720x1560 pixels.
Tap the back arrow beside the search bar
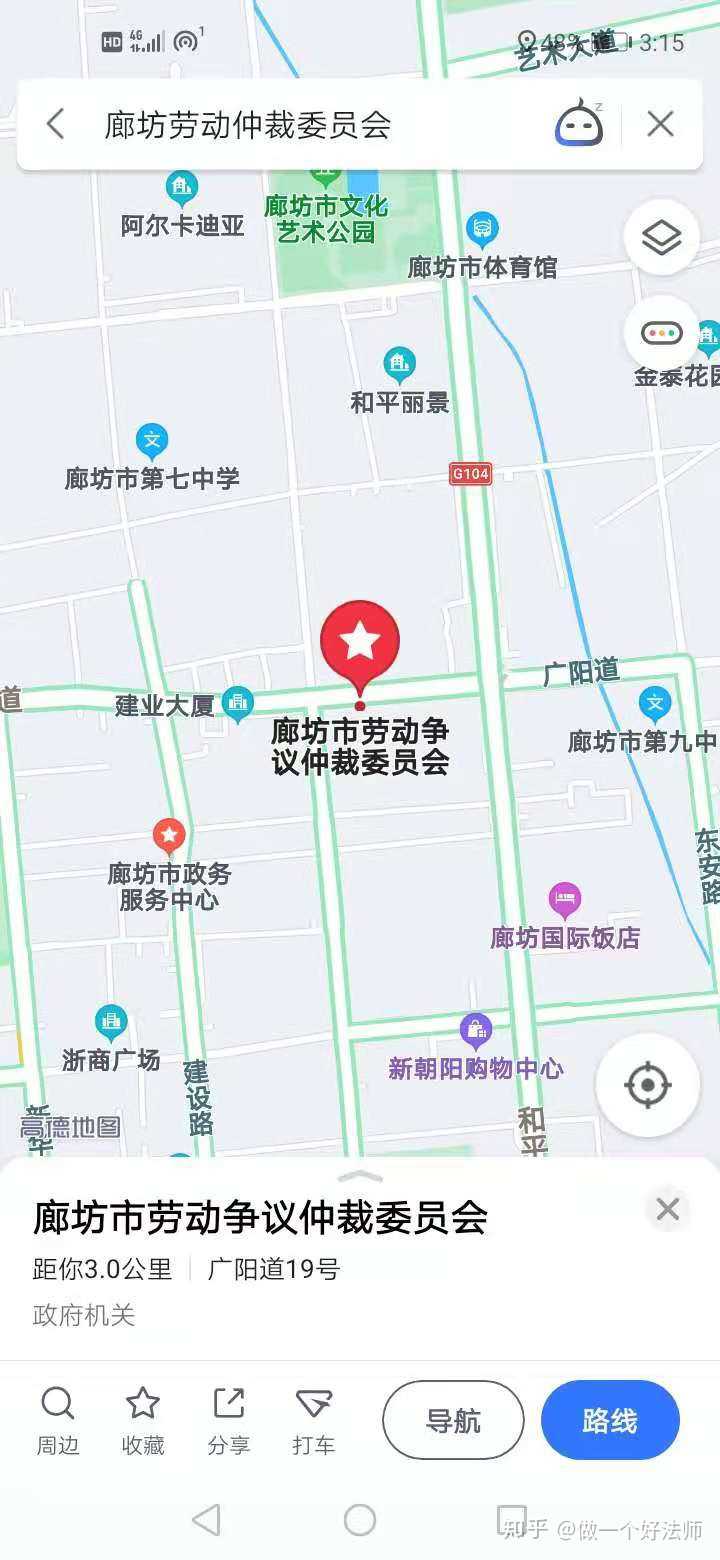click(x=54, y=123)
